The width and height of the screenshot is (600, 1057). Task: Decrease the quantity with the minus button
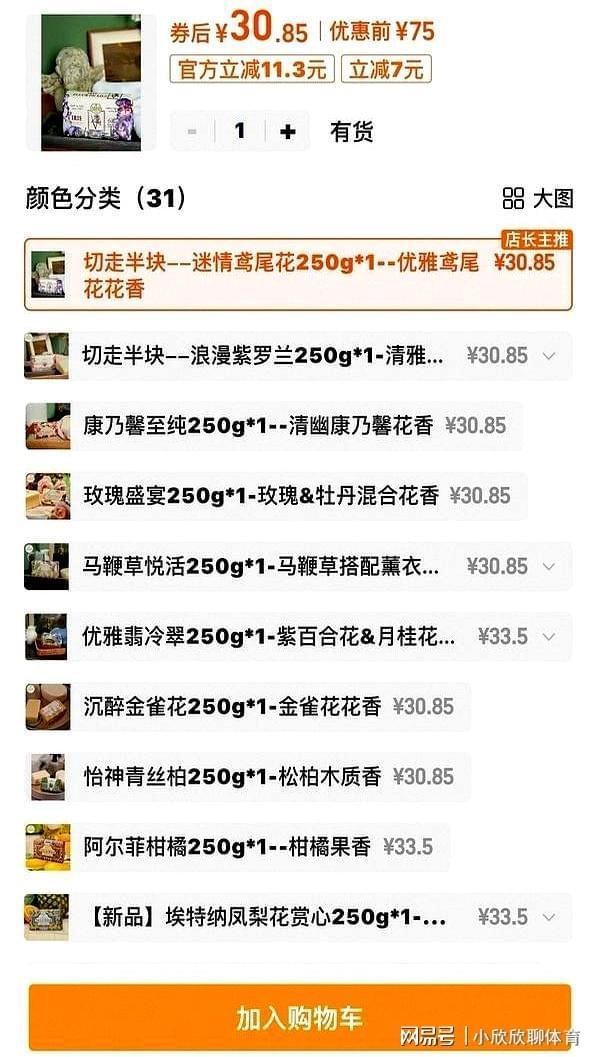click(x=192, y=131)
